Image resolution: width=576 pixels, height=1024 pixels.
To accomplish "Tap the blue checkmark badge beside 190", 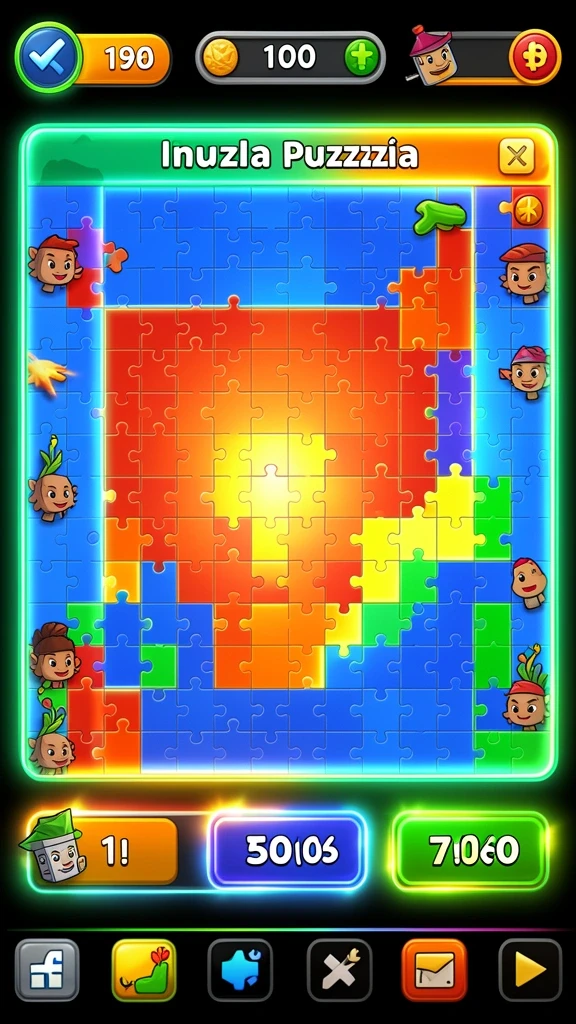I will point(49,57).
